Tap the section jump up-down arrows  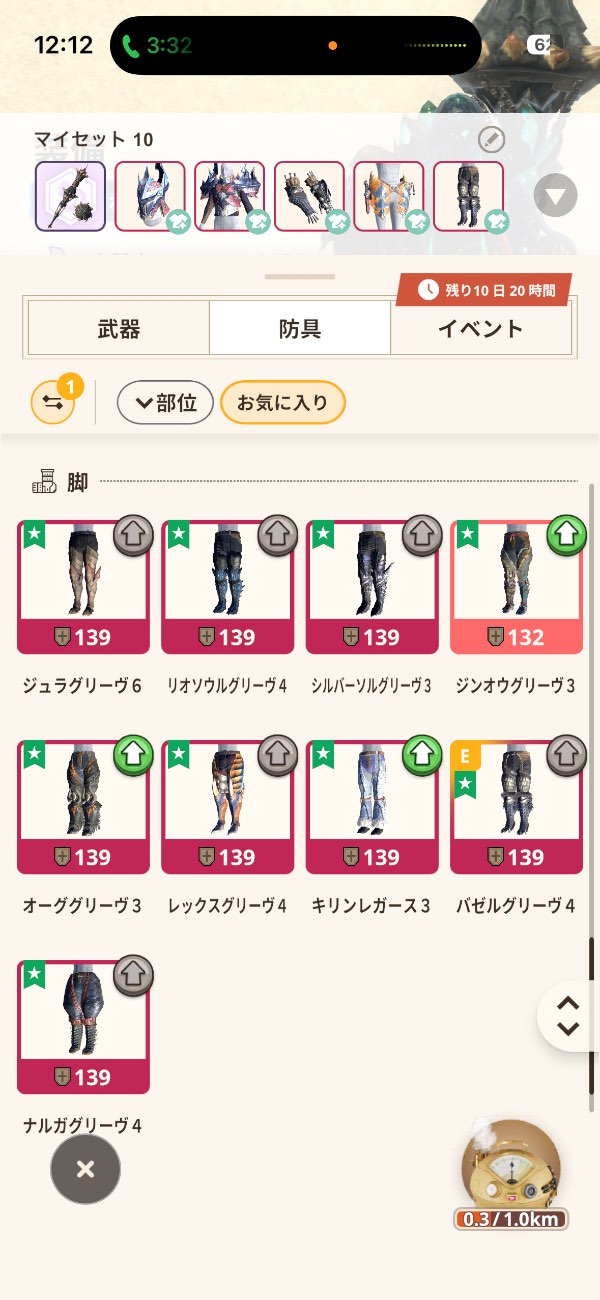tap(568, 1016)
